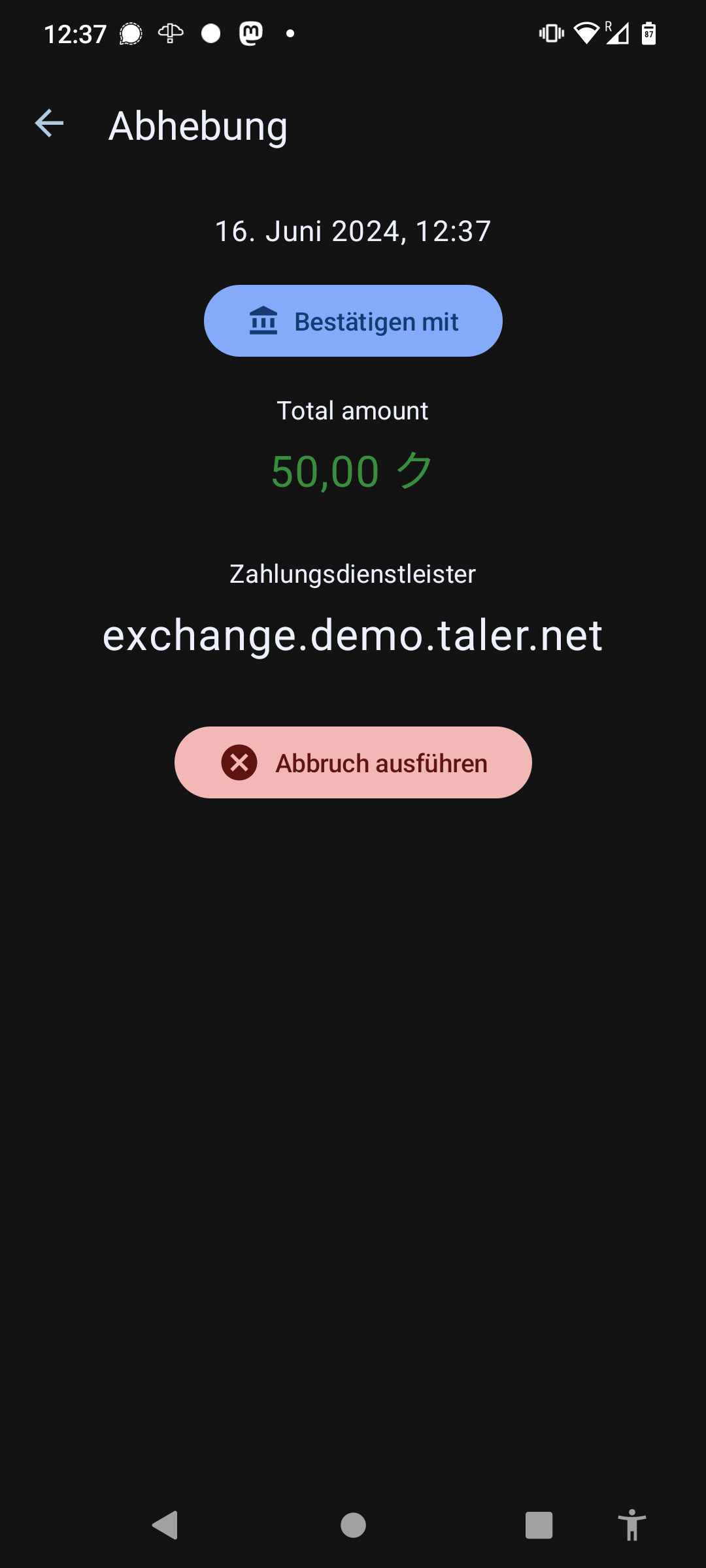
Task: Cancel withdrawal with Abbruch ausführen
Action: (353, 762)
